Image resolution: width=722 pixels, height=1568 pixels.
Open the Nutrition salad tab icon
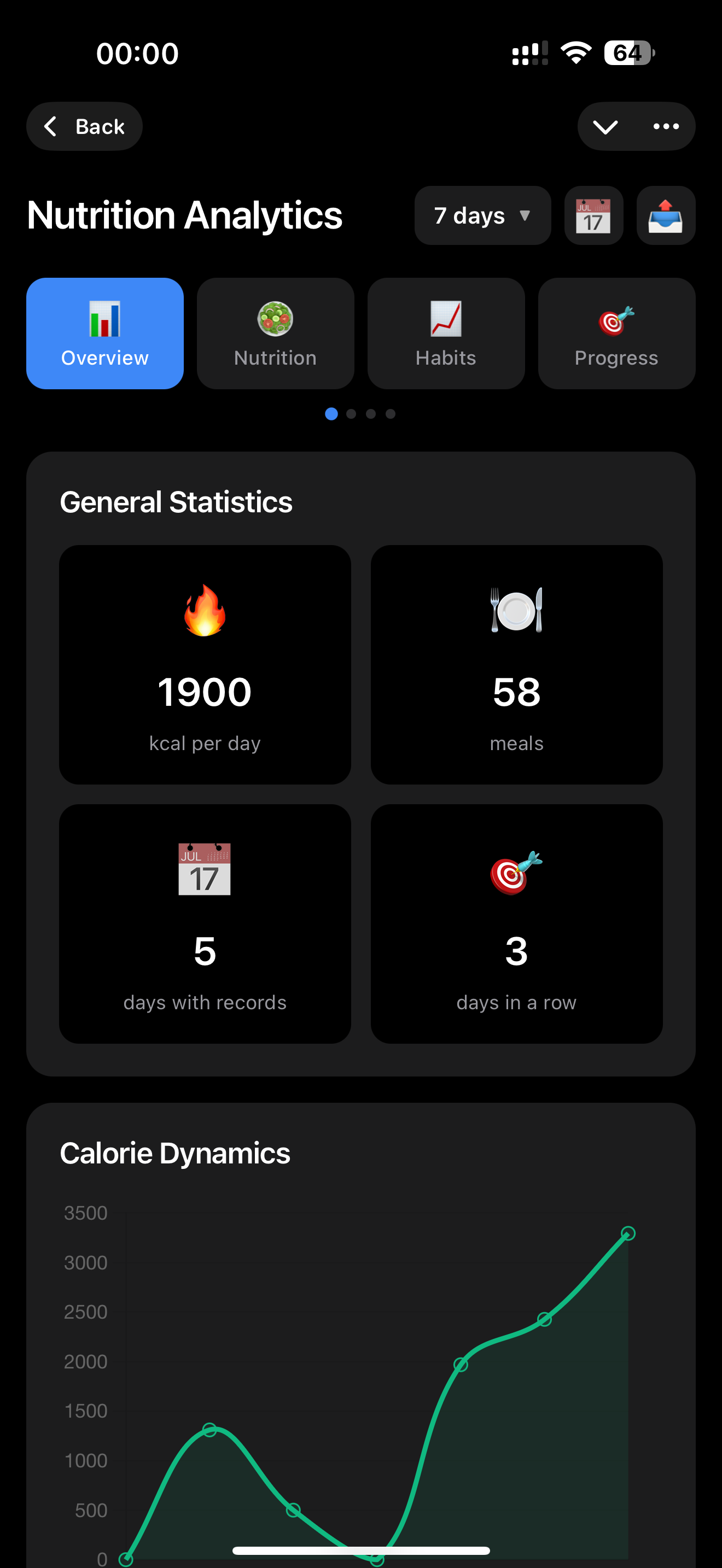pos(275,319)
